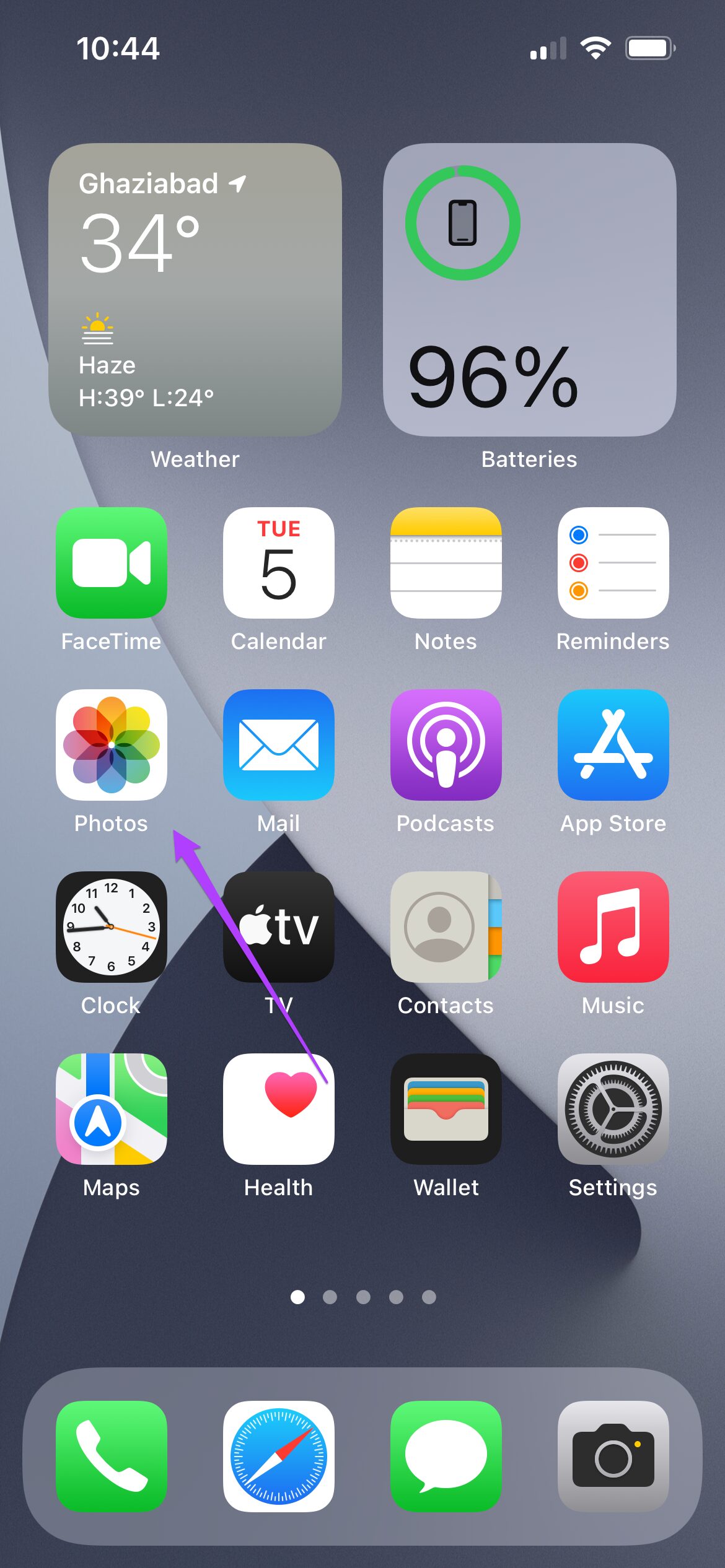Launch the App Store
This screenshot has height=1568, width=725.
612,746
